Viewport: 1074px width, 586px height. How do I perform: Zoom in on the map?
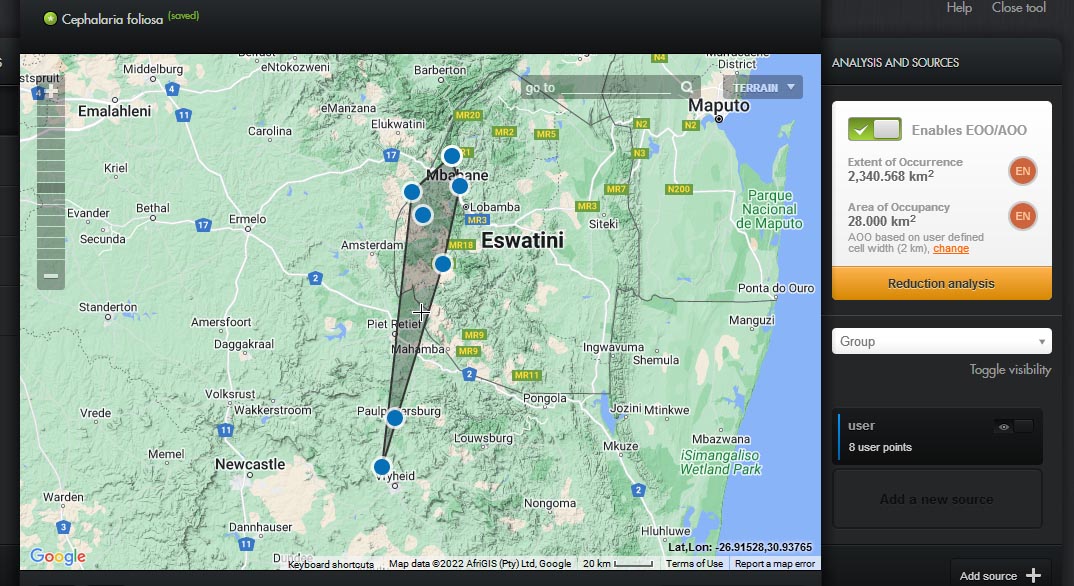click(51, 91)
